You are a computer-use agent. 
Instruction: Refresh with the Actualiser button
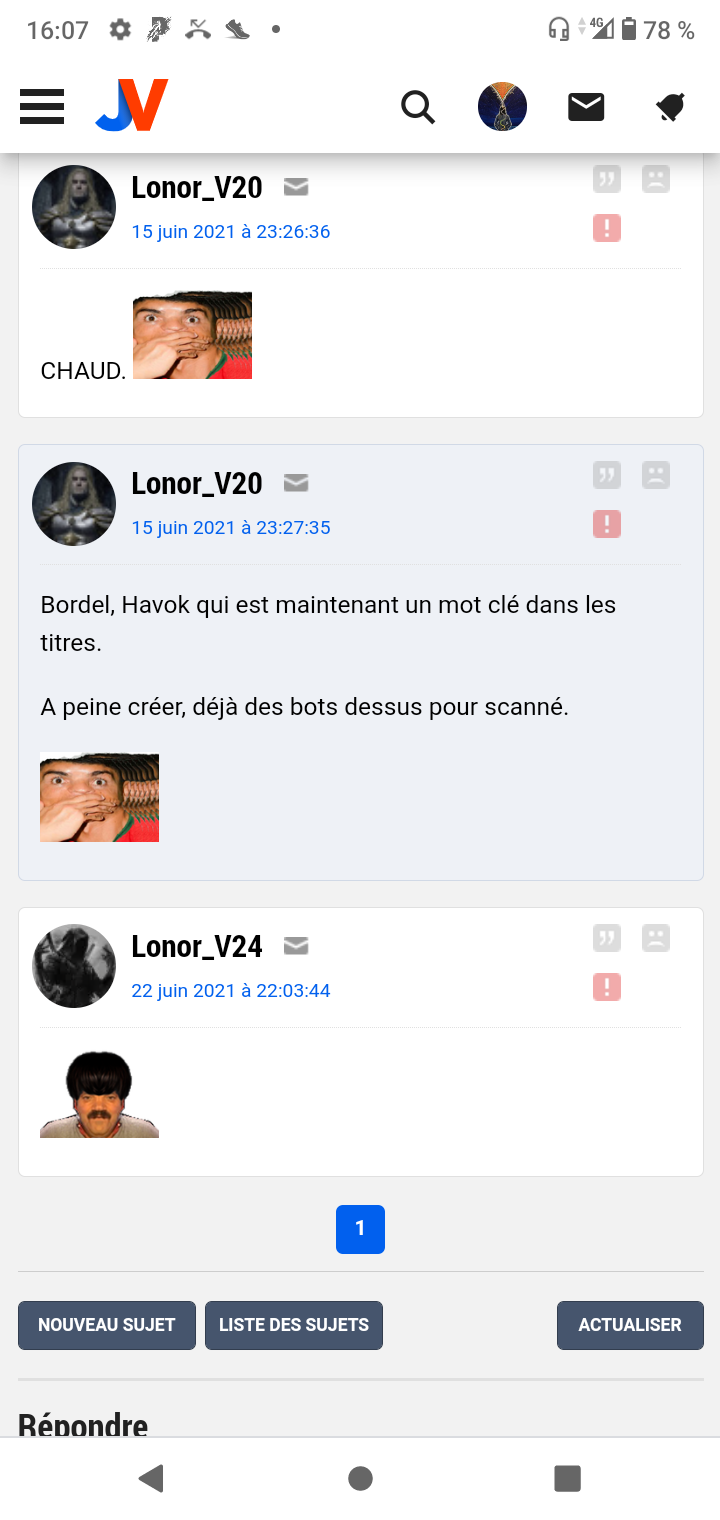[x=630, y=1325]
